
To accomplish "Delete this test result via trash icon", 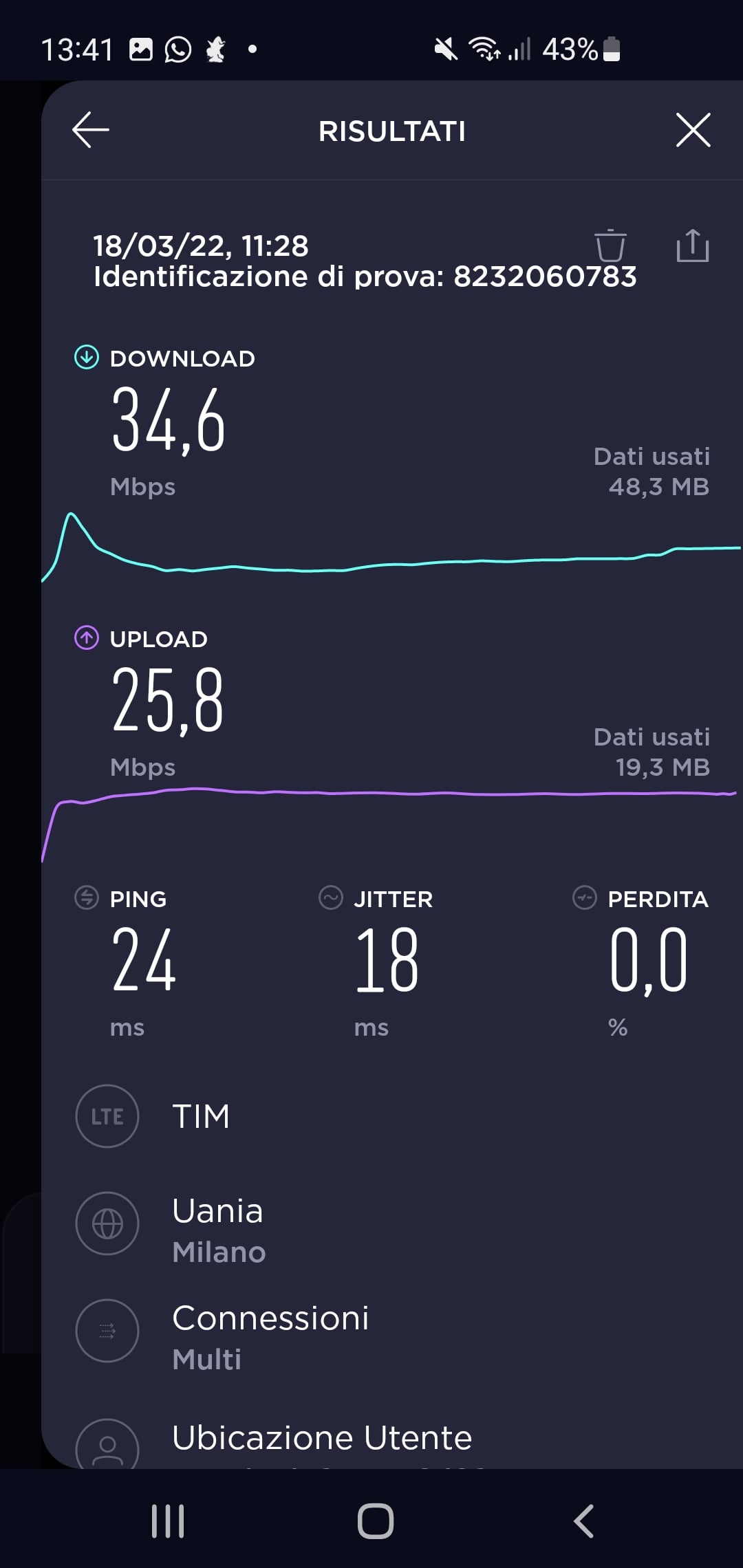I will (x=610, y=246).
